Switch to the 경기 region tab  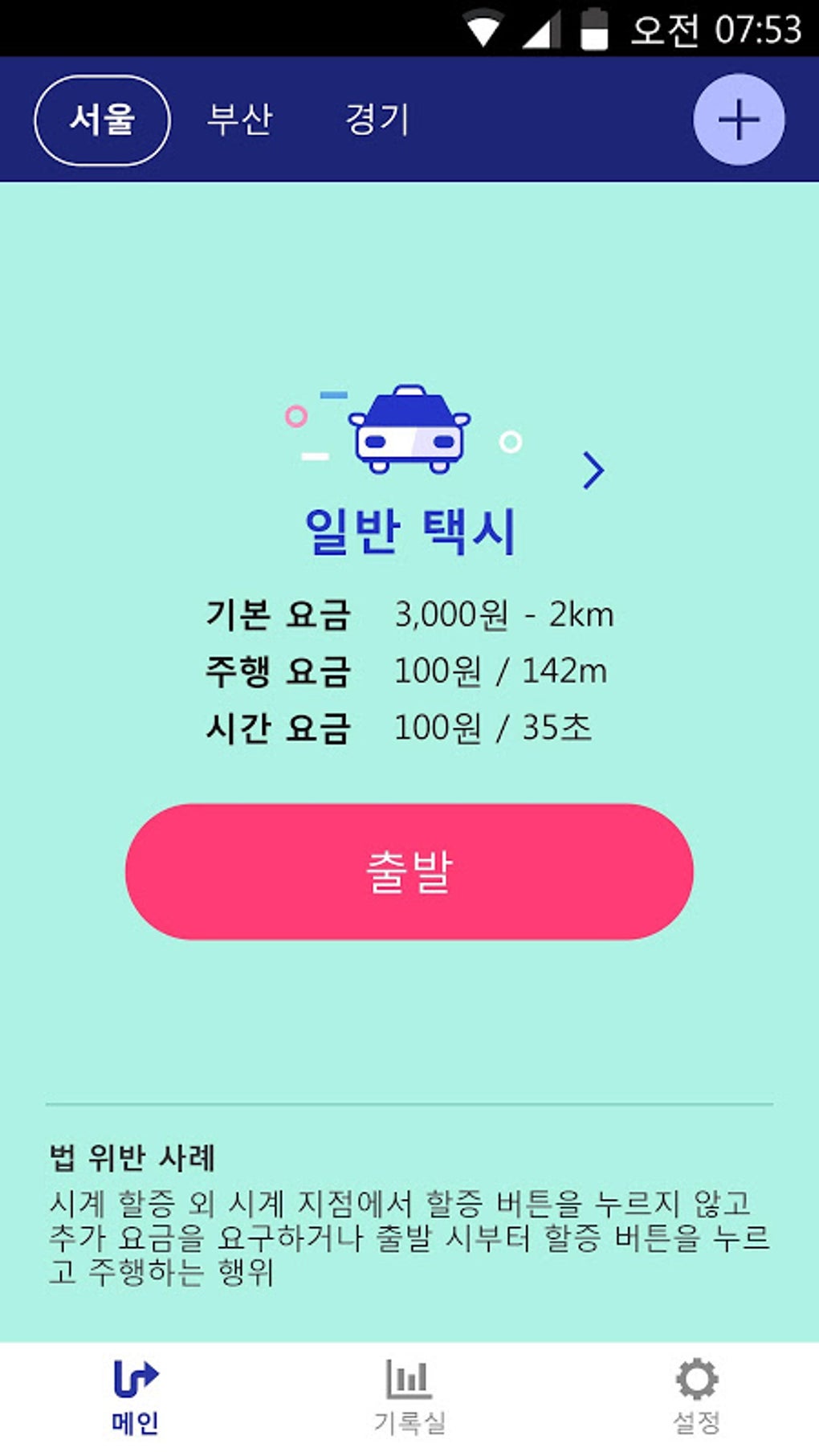377,120
